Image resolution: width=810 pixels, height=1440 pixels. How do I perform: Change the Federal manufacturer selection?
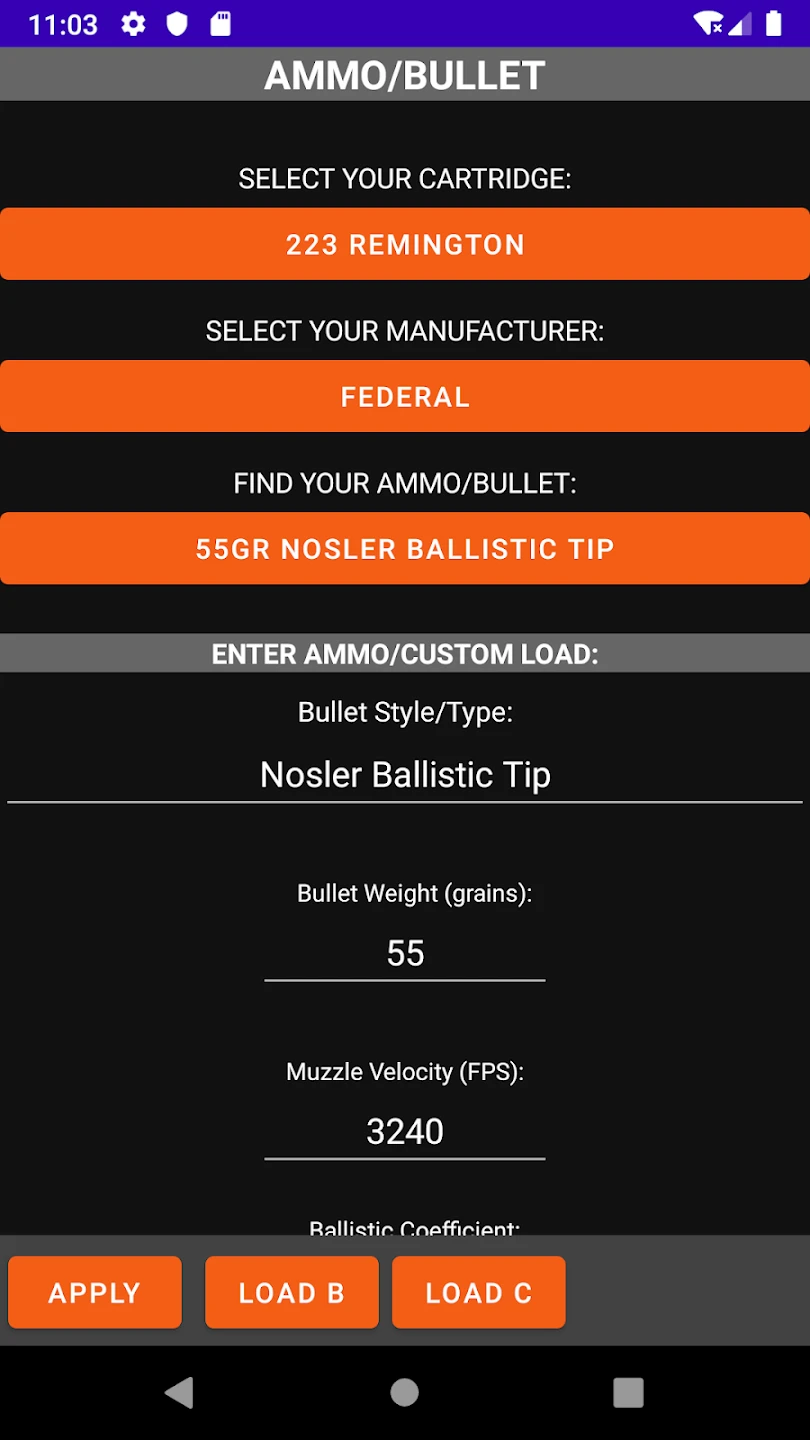[405, 396]
